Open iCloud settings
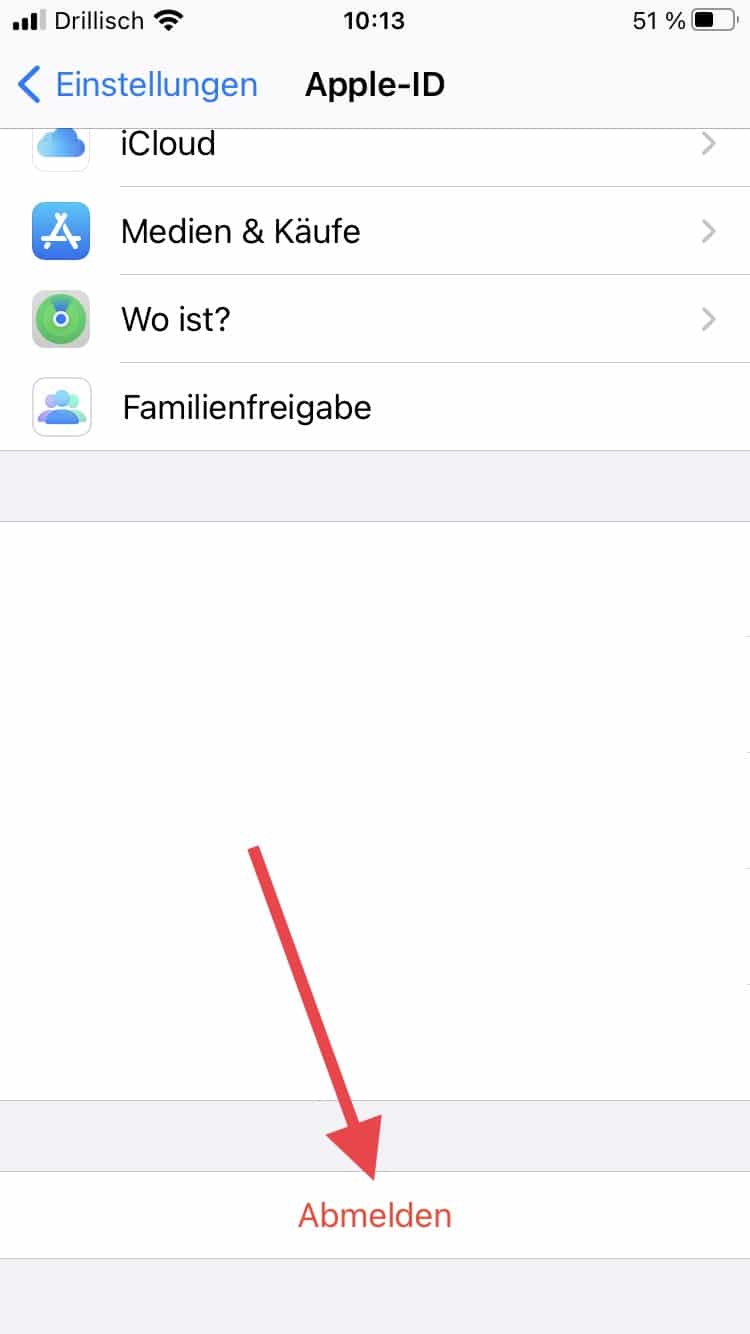750x1334 pixels. coord(375,147)
